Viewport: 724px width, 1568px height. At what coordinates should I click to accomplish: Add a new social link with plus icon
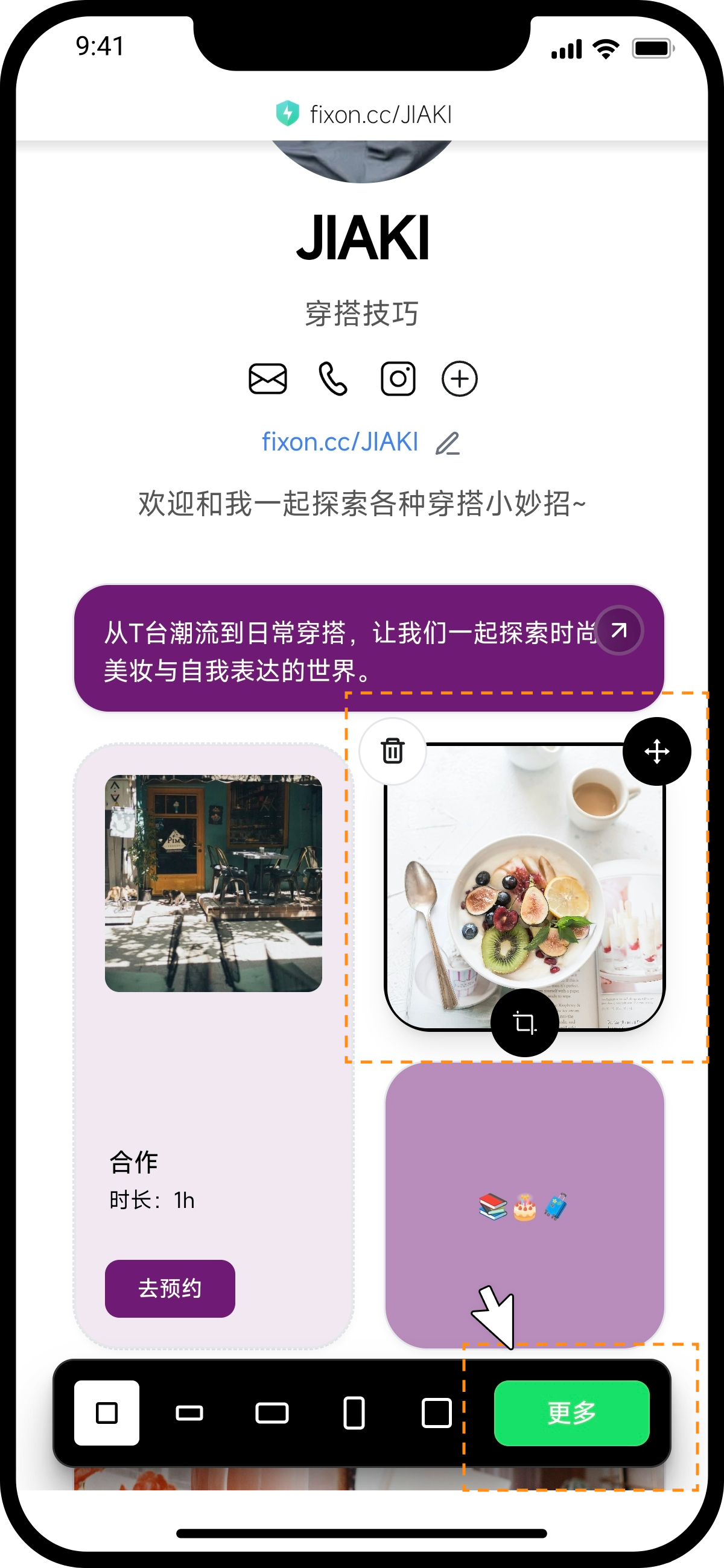[x=459, y=379]
